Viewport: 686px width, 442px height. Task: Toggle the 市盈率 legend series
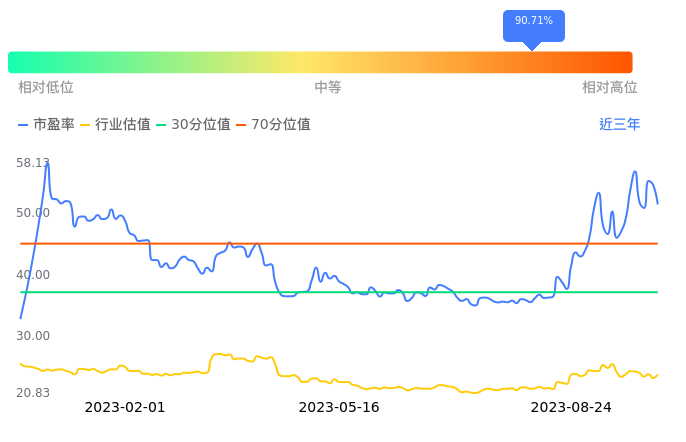(x=46, y=125)
